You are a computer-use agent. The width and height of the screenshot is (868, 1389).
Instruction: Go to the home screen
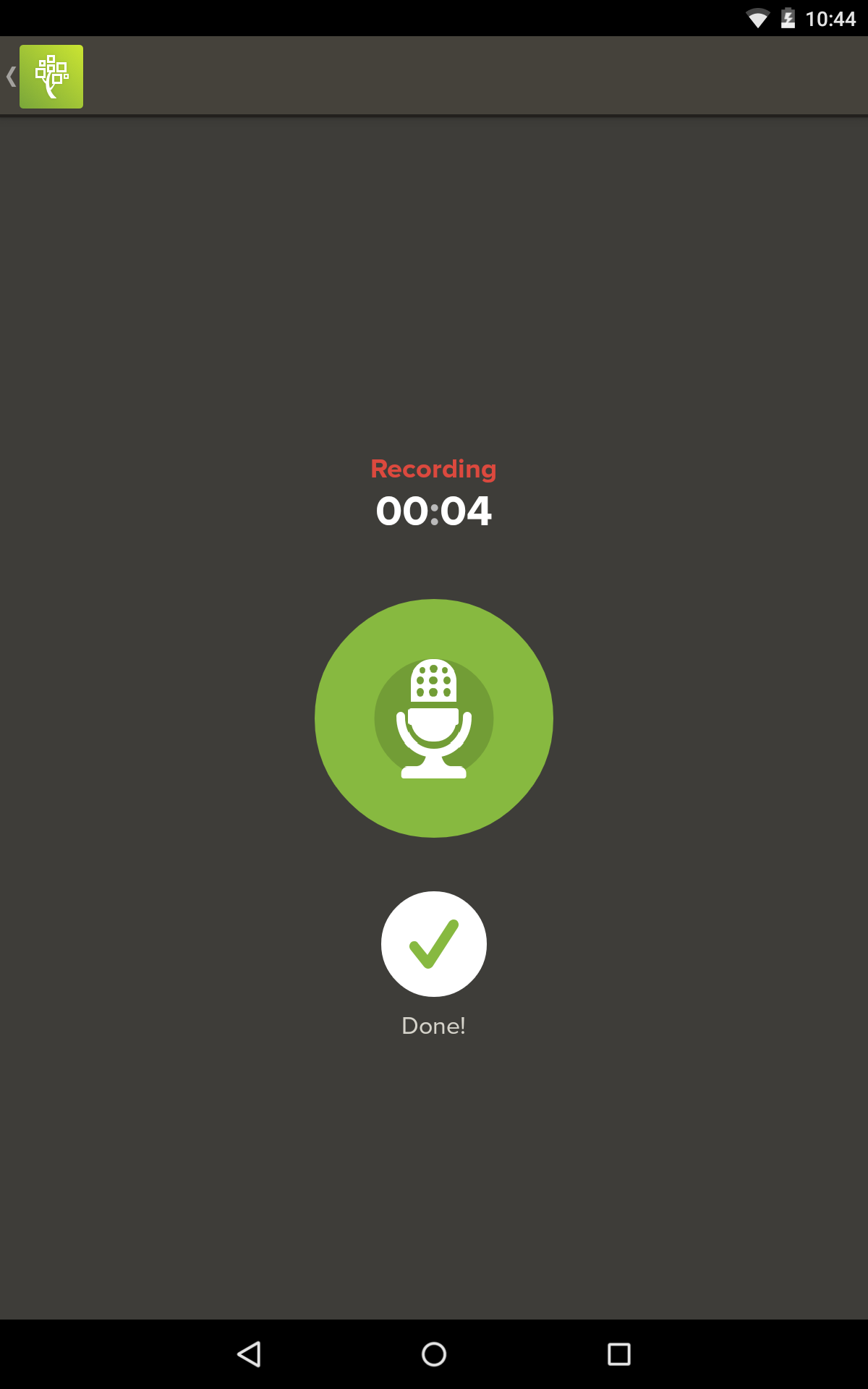point(434,1354)
